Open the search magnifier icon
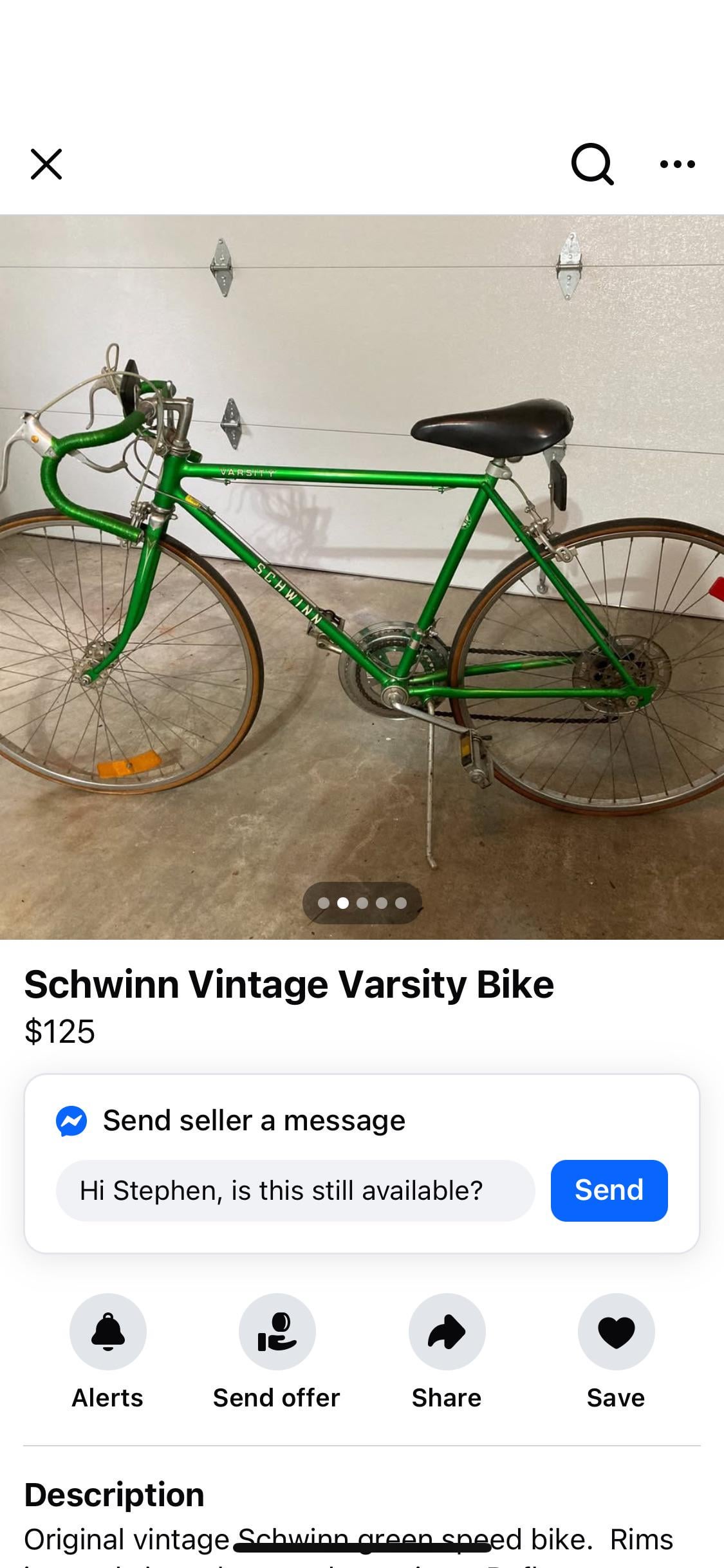 tap(593, 164)
